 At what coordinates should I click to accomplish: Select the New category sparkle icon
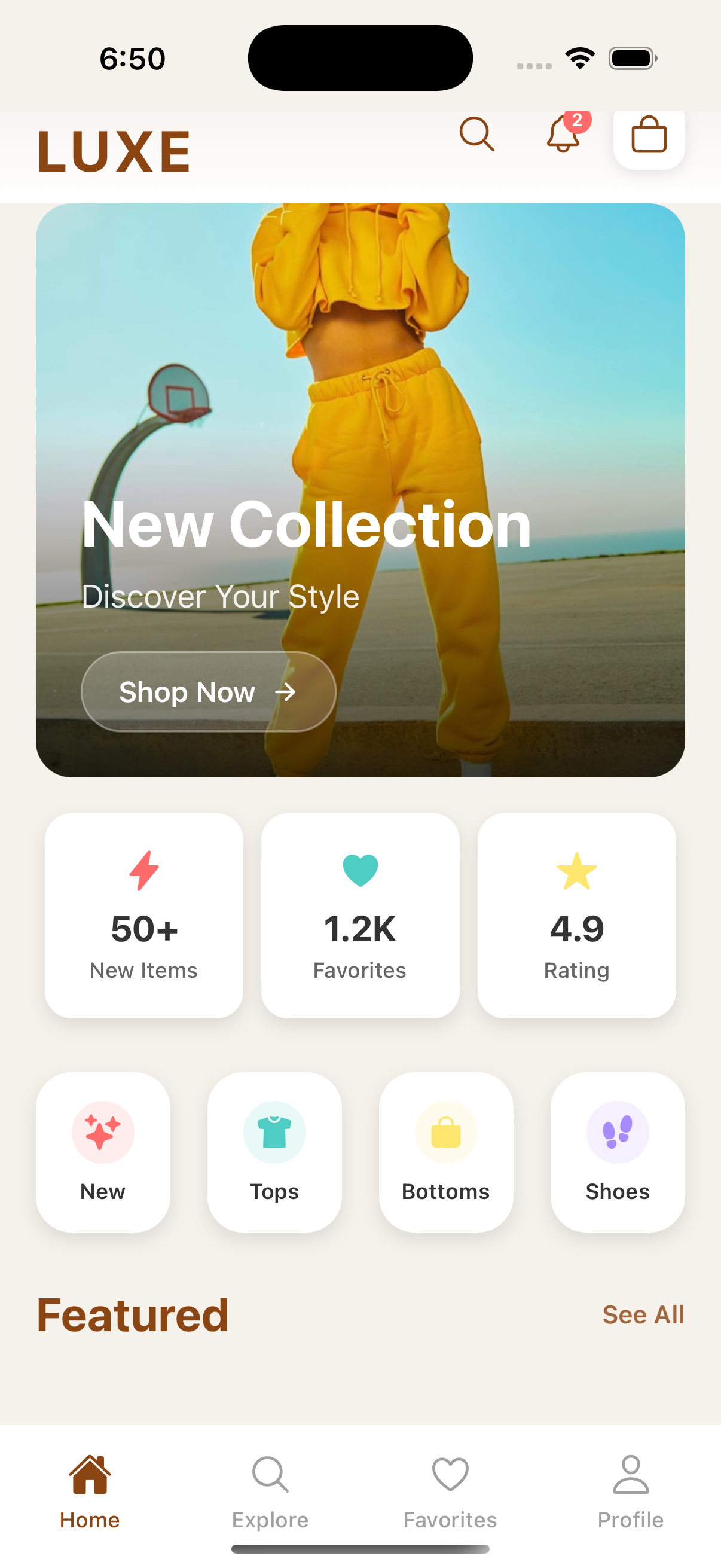(x=102, y=1131)
